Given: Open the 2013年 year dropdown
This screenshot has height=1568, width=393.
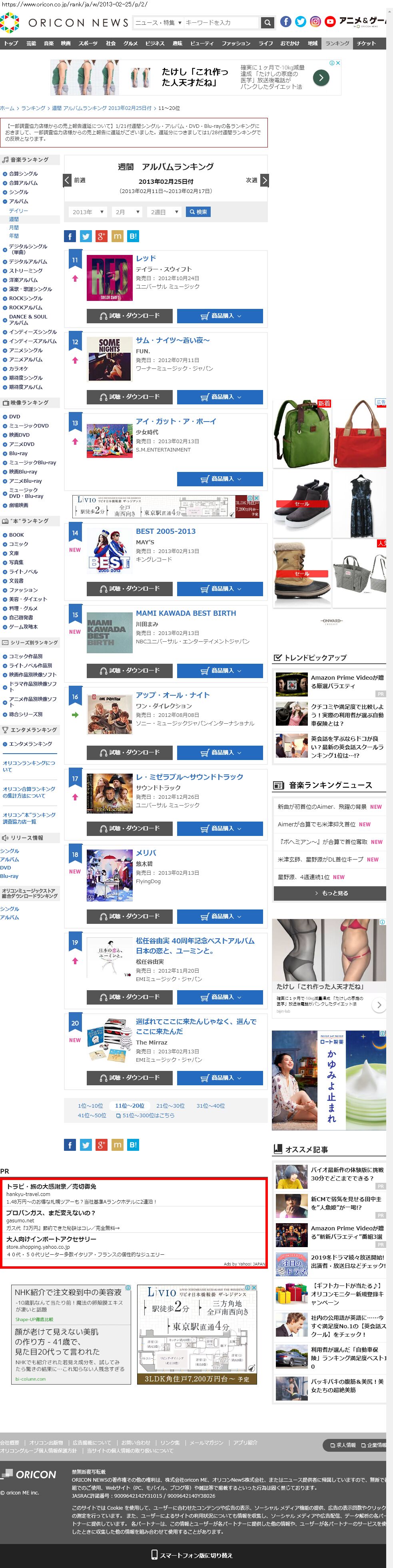Looking at the screenshot, I should point(88,212).
